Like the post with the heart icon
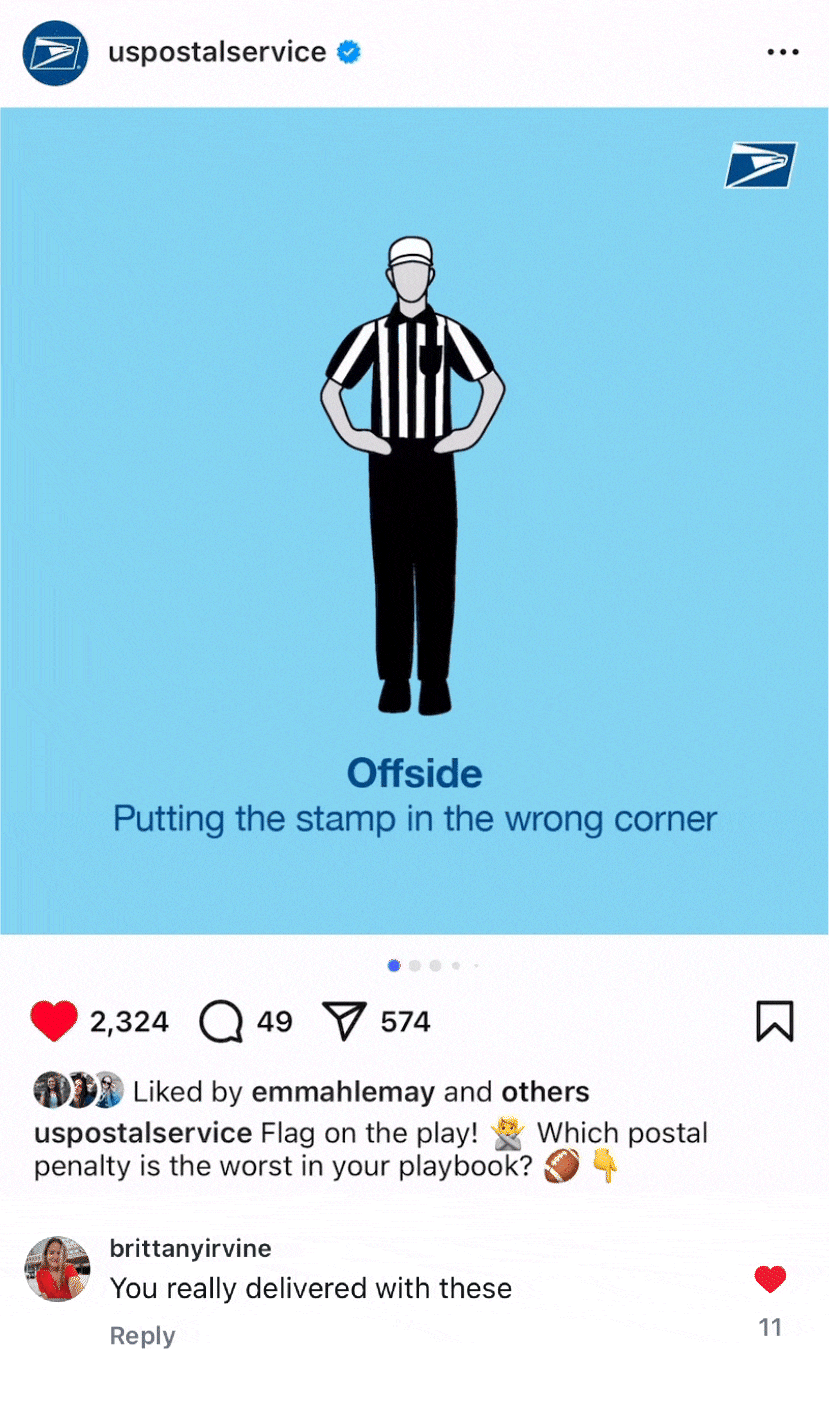The image size is (829, 1401). click(x=54, y=1021)
